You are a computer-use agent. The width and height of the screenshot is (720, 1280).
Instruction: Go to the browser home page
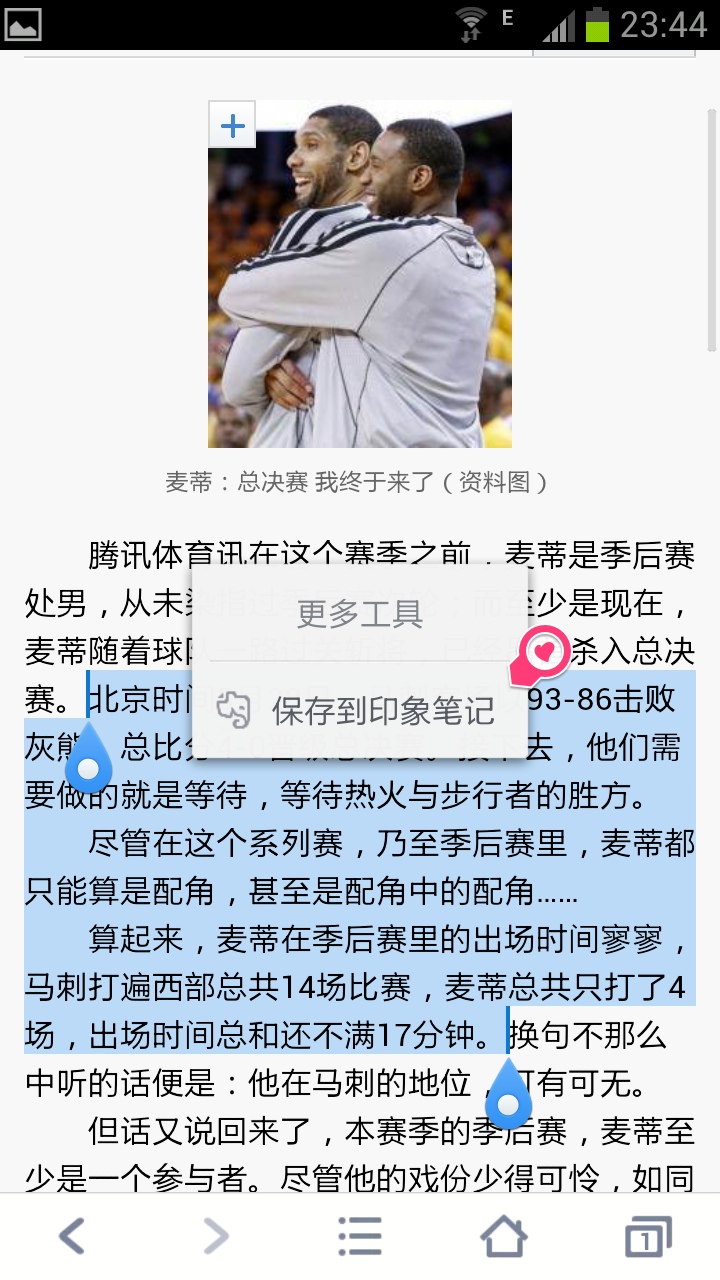coord(504,1237)
